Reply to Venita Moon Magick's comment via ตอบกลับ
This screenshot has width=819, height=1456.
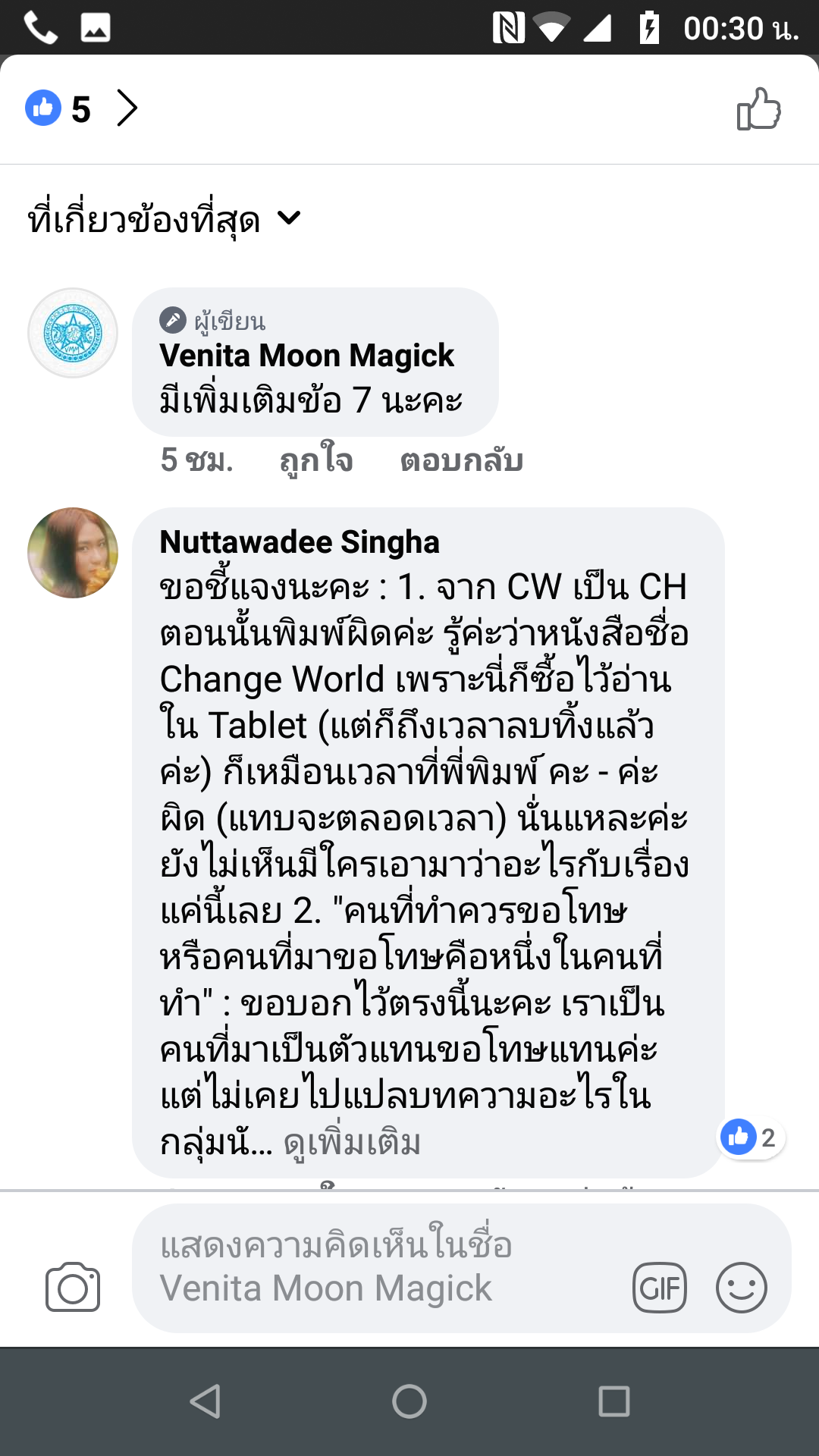click(x=461, y=460)
